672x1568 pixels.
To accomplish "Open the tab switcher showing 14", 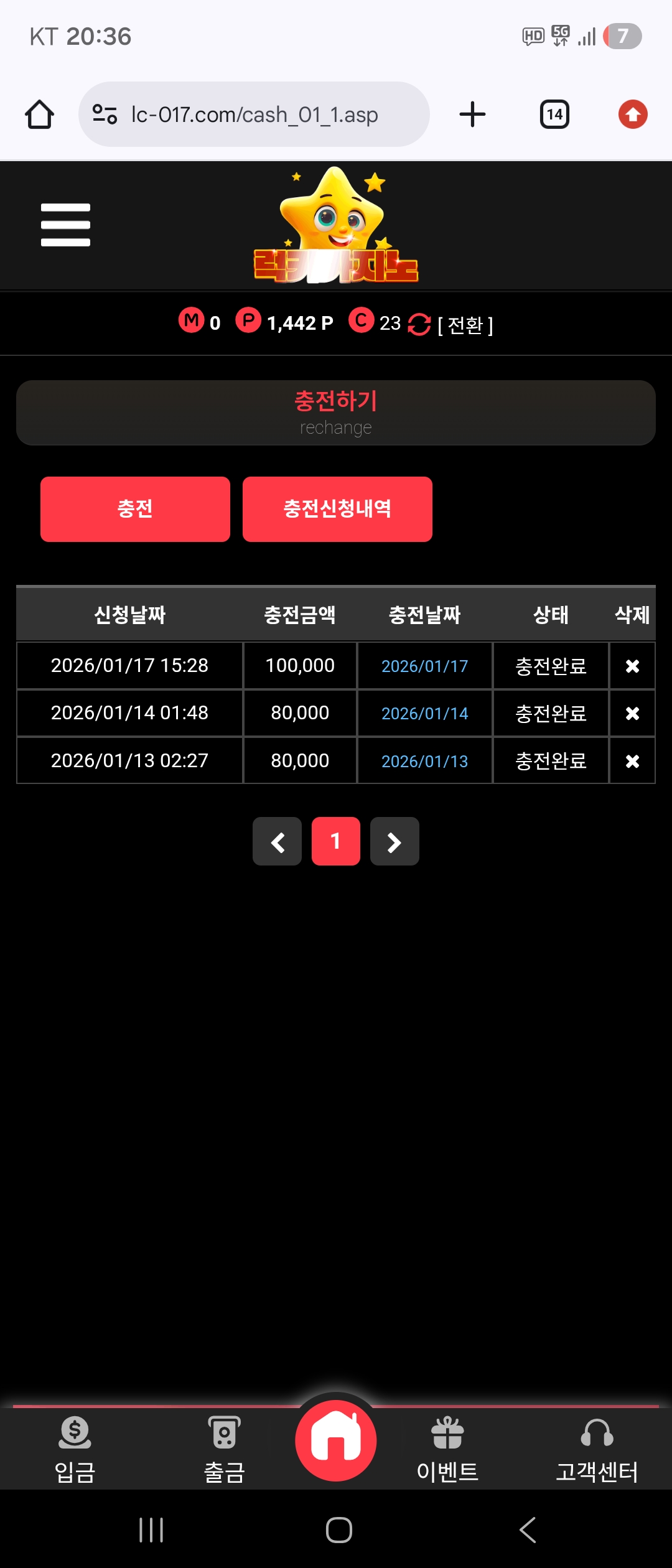I will (x=554, y=114).
